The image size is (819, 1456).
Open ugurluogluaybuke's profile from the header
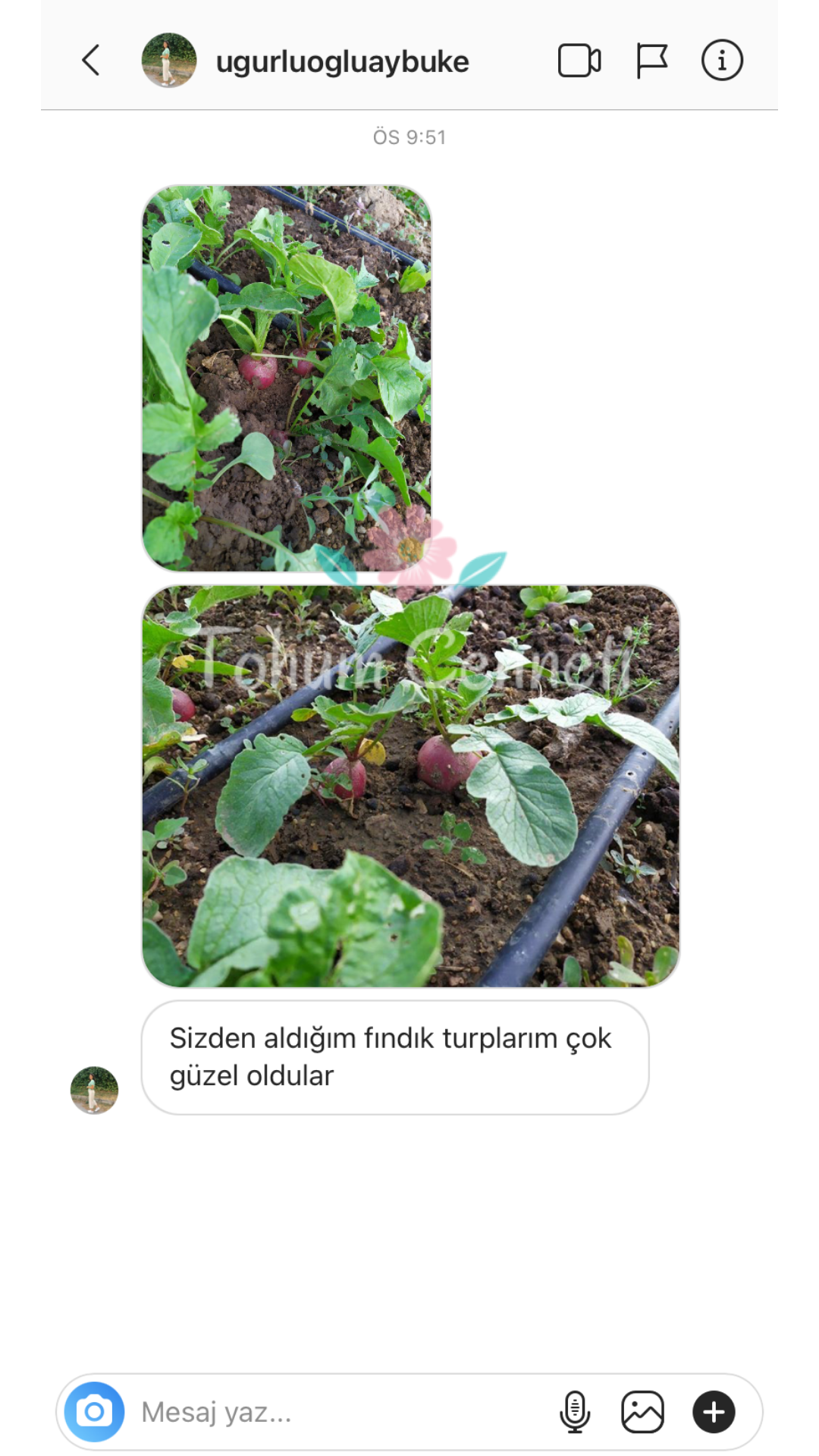[x=341, y=61]
